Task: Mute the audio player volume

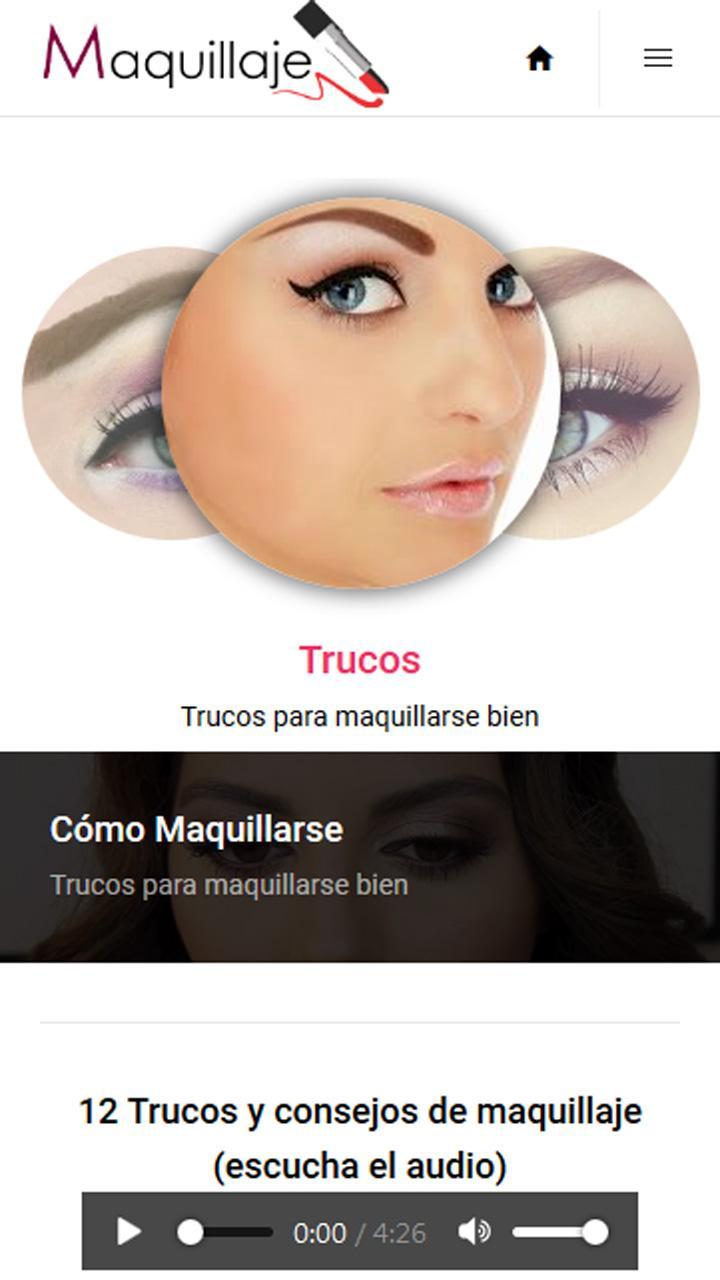Action: pyautogui.click(x=475, y=1232)
